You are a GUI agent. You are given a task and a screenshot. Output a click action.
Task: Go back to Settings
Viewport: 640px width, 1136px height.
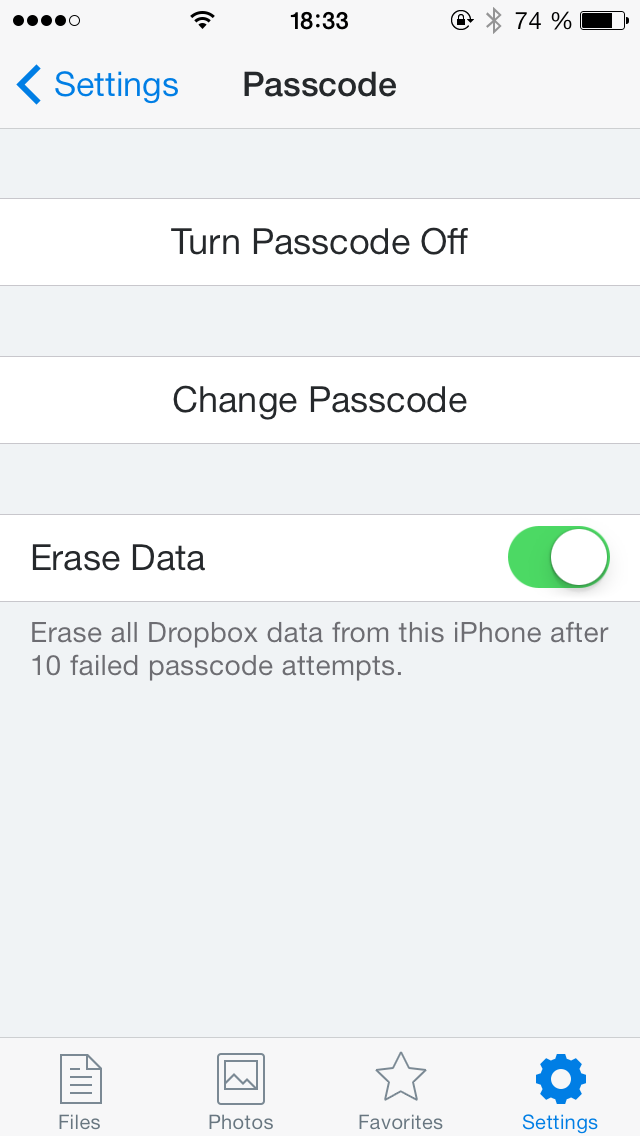(x=97, y=85)
